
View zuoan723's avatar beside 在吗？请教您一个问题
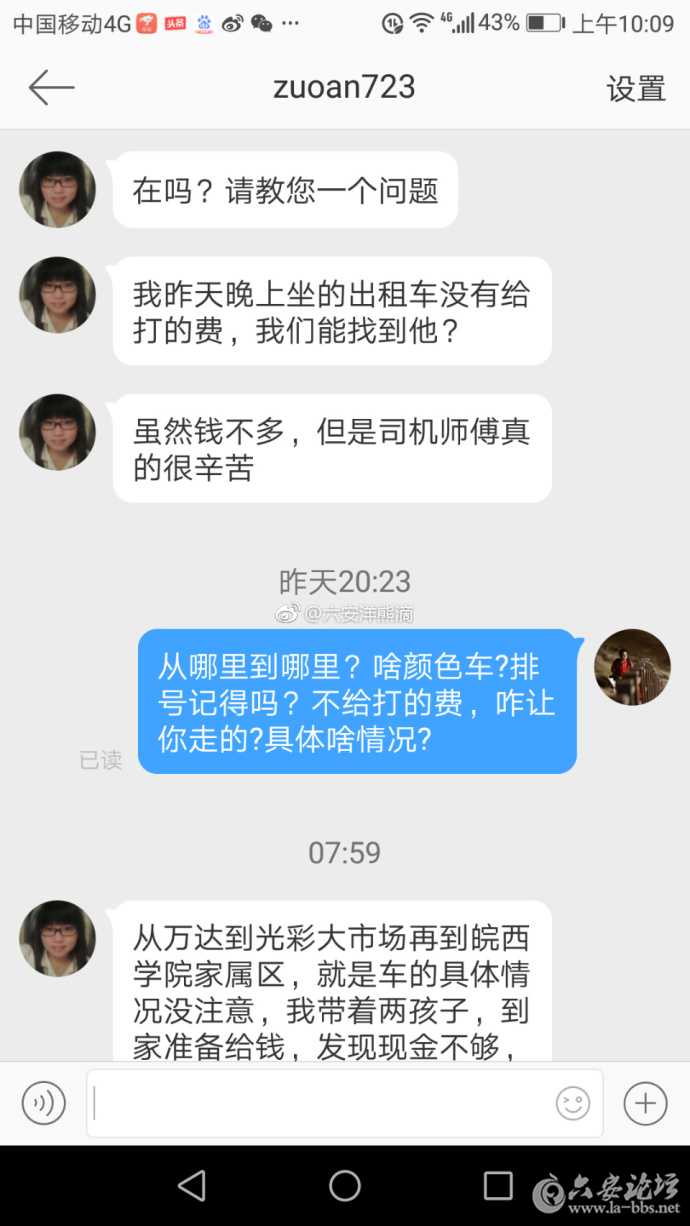58,189
